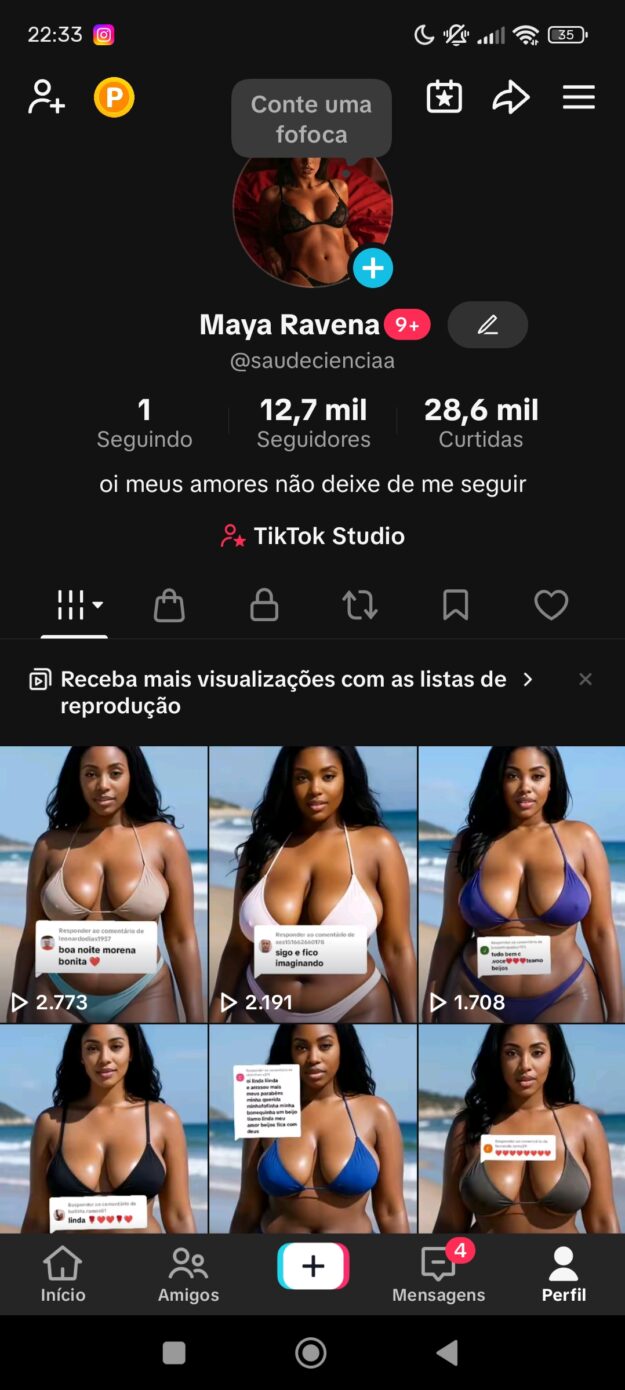
Task: Open TikTok Studio
Action: (x=313, y=536)
